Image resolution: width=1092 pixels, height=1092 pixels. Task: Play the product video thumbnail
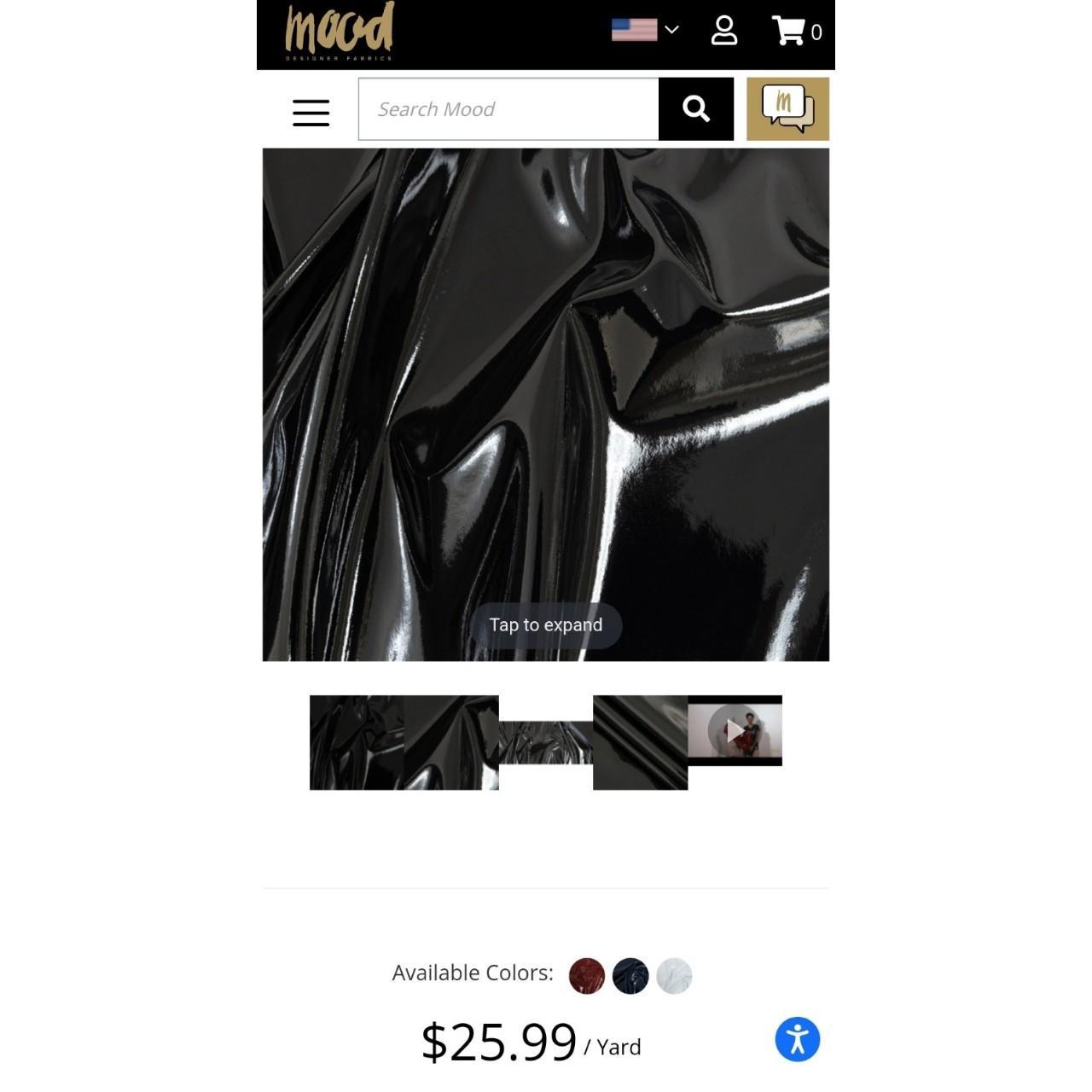[735, 731]
